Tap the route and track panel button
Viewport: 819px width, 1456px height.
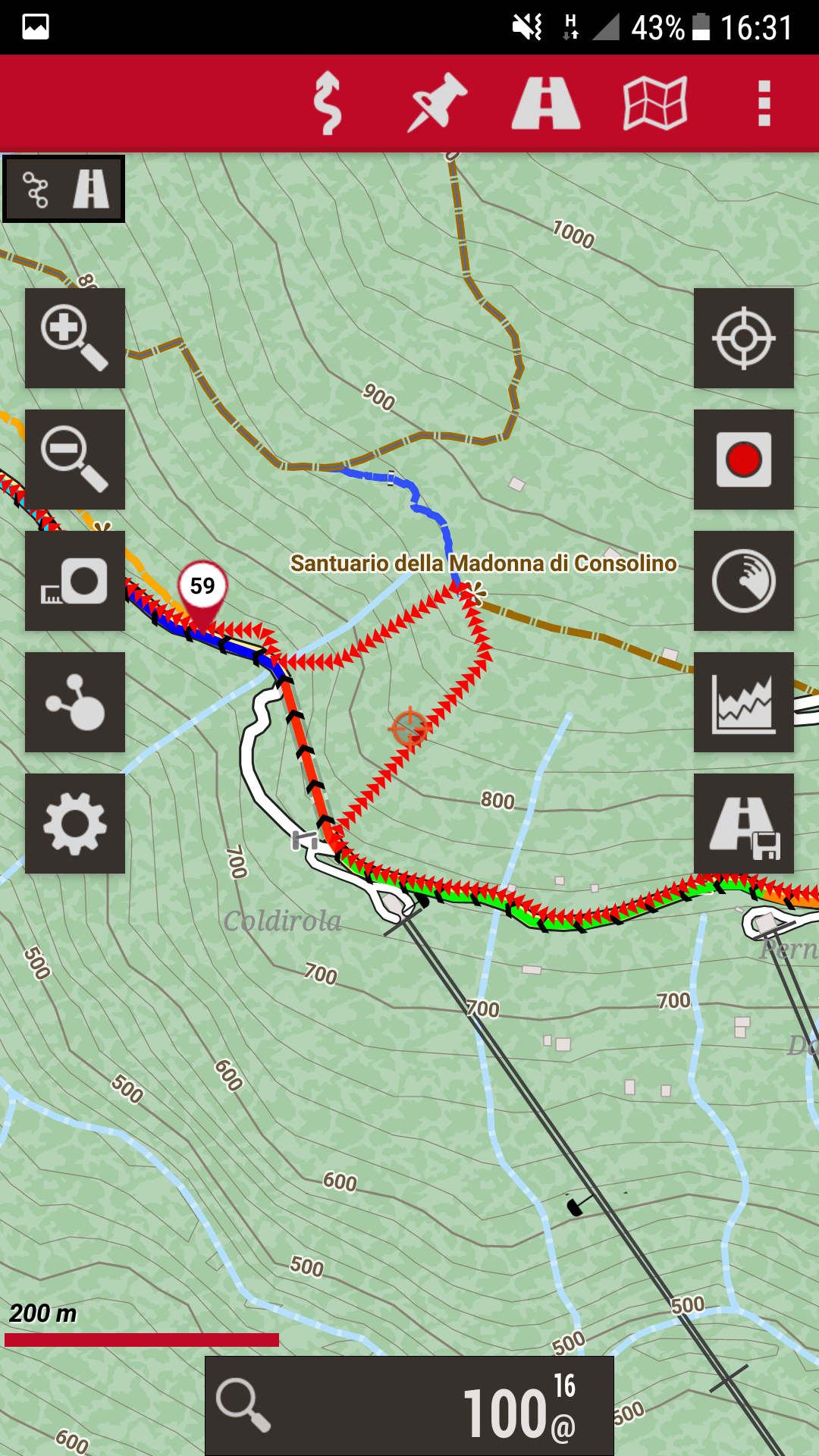point(64,189)
